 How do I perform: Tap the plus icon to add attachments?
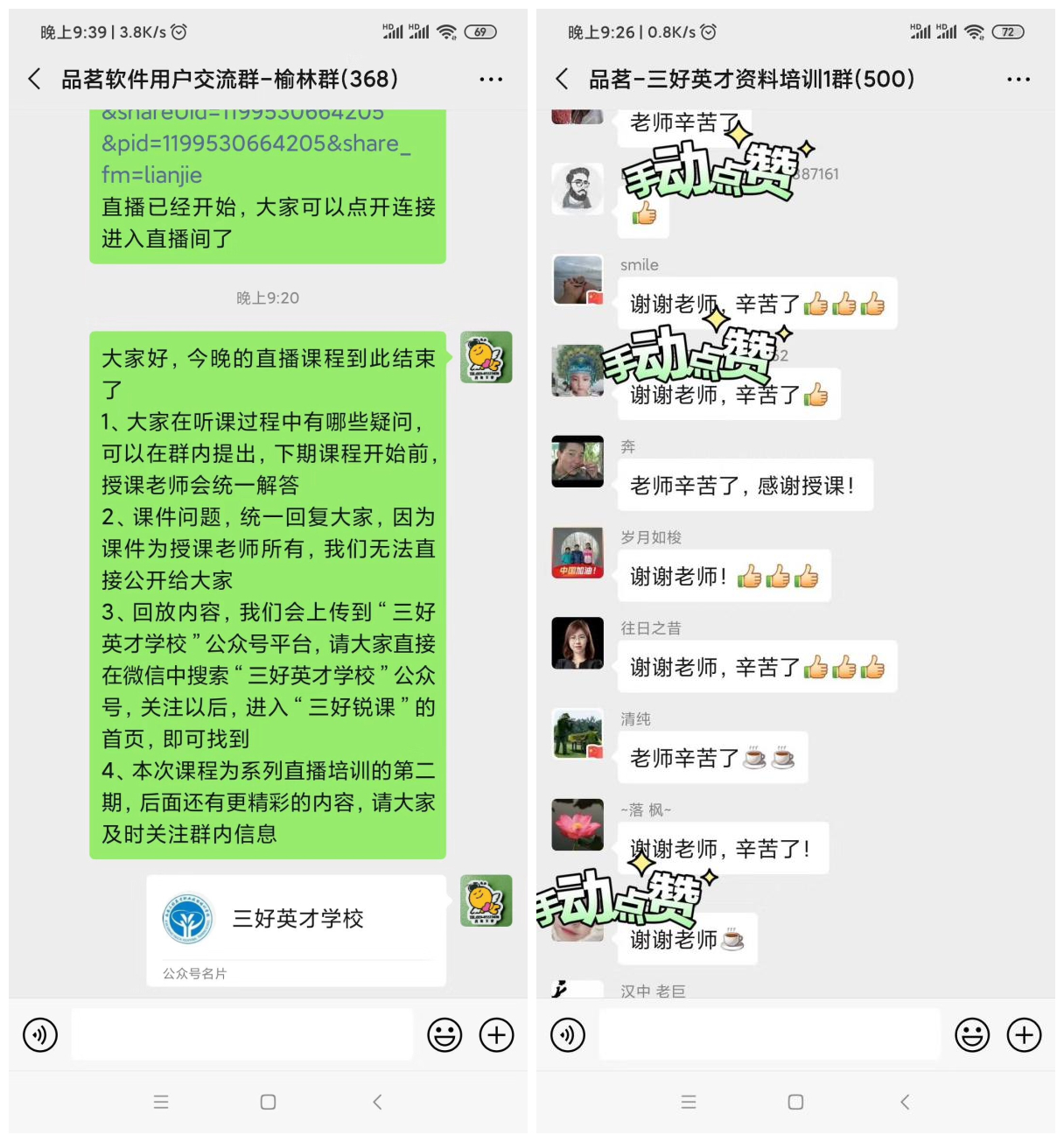tap(496, 1034)
